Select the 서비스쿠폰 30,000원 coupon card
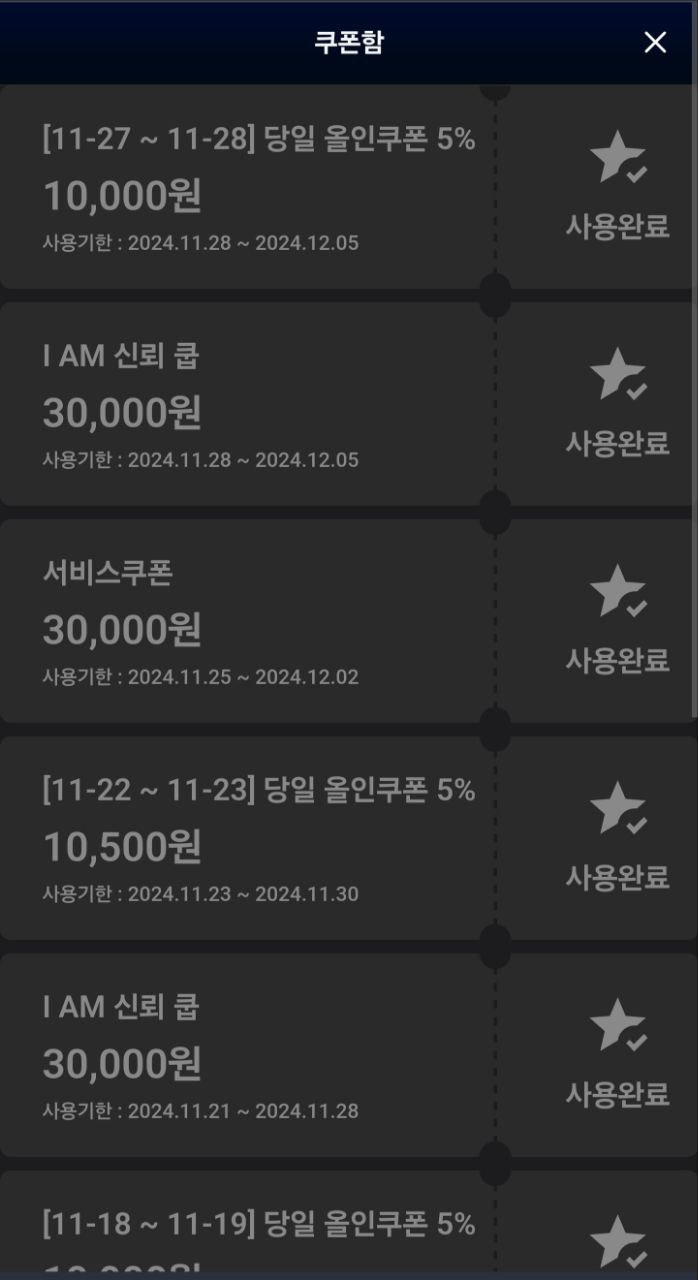The width and height of the screenshot is (698, 1280). 348,621
